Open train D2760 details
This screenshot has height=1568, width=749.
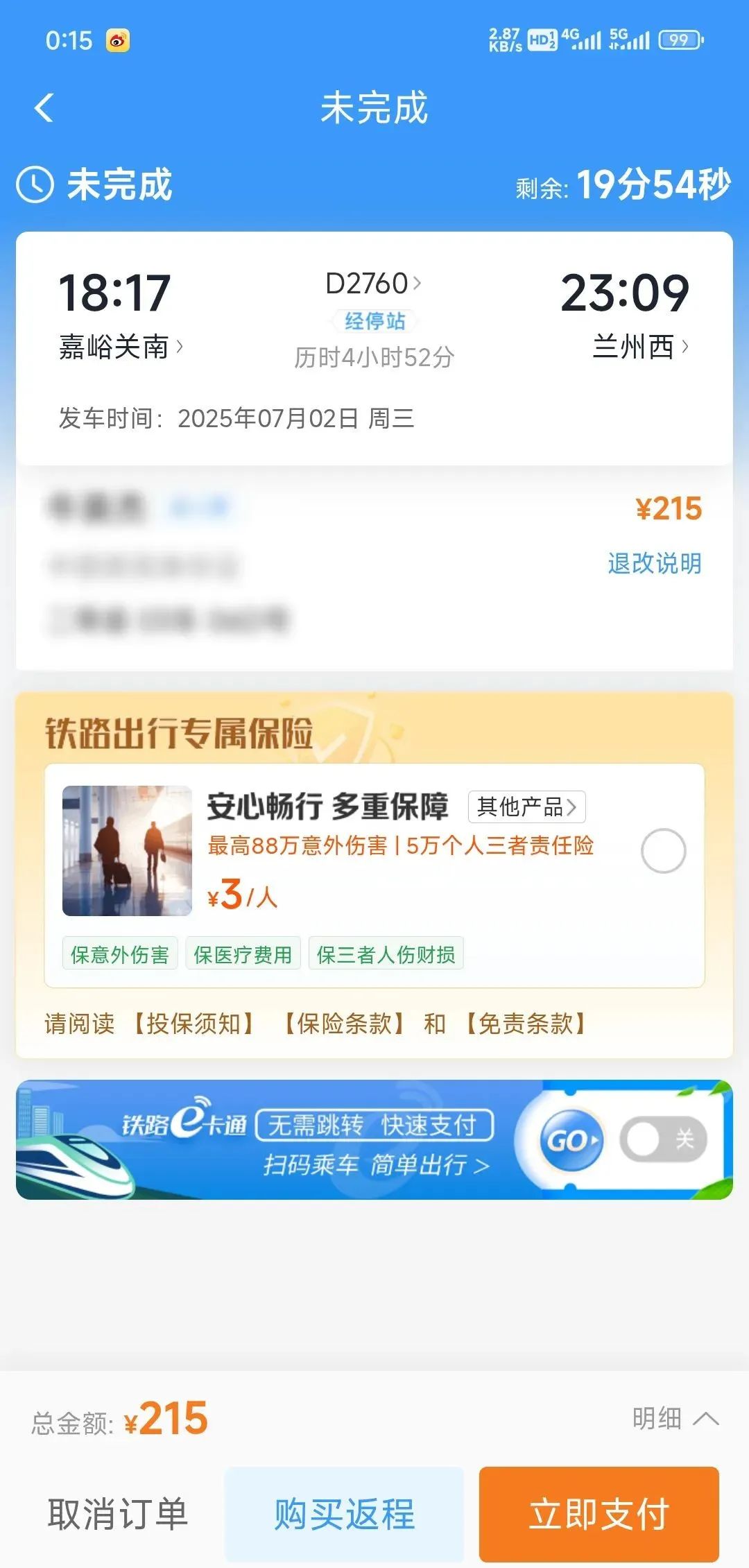[x=373, y=283]
